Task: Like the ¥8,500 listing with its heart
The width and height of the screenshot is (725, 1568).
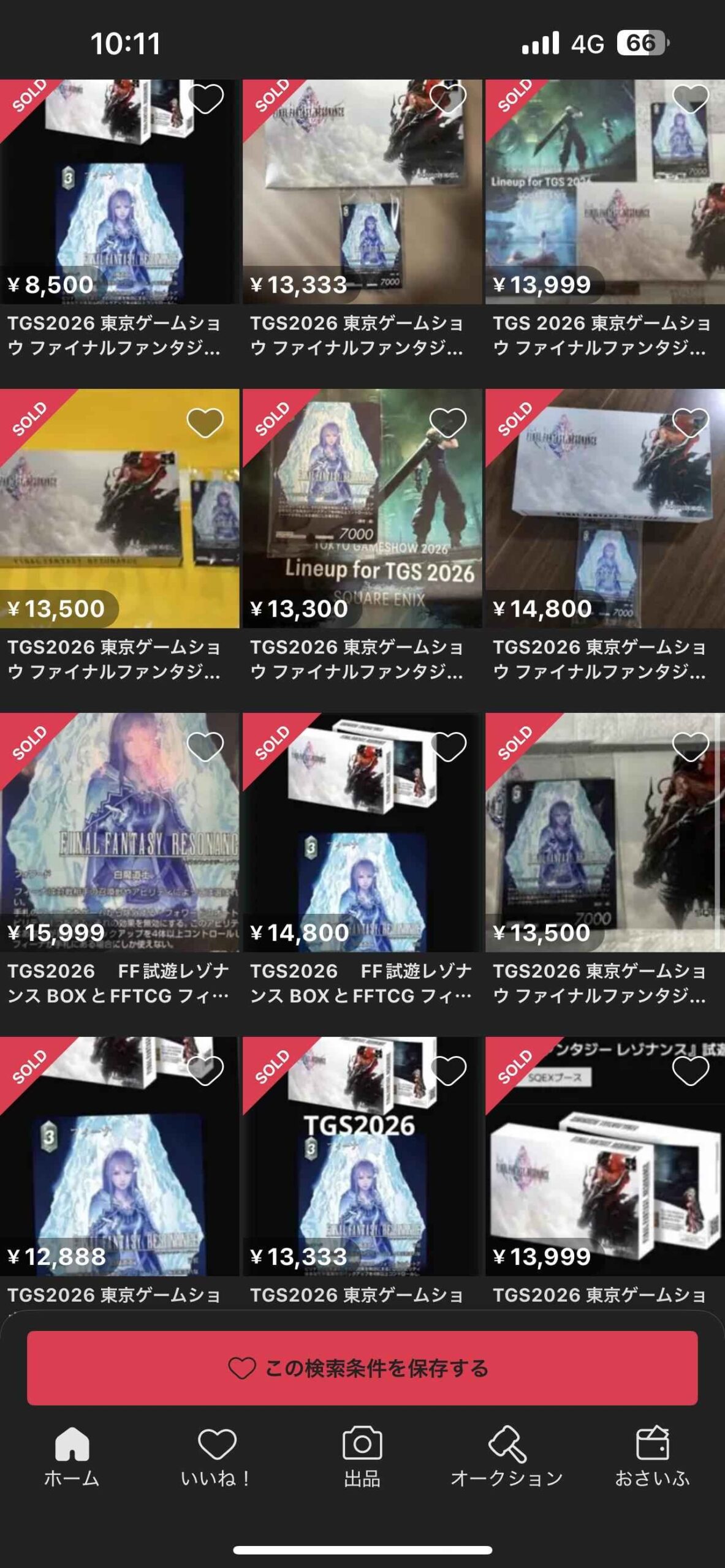Action: [x=205, y=99]
